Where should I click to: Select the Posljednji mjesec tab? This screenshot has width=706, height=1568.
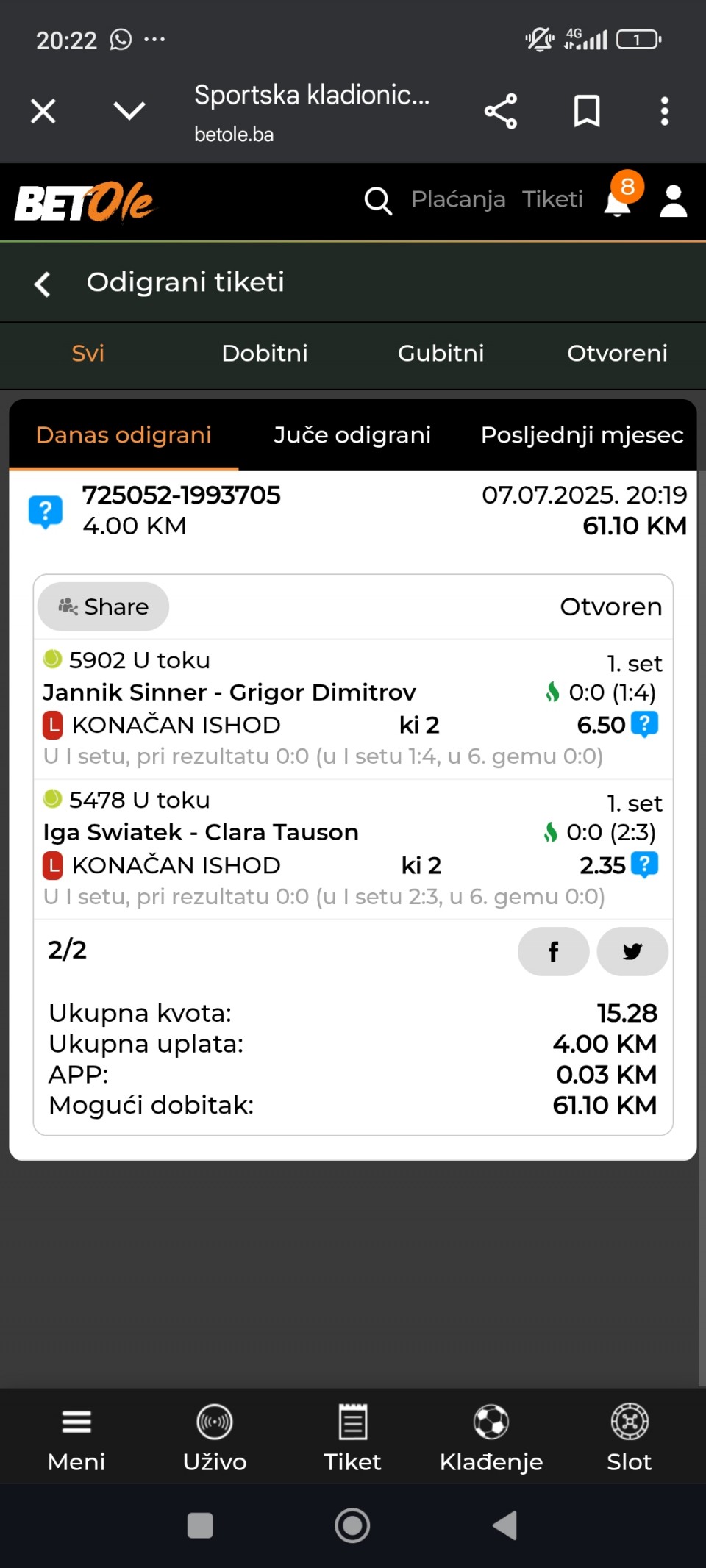pyautogui.click(x=582, y=435)
